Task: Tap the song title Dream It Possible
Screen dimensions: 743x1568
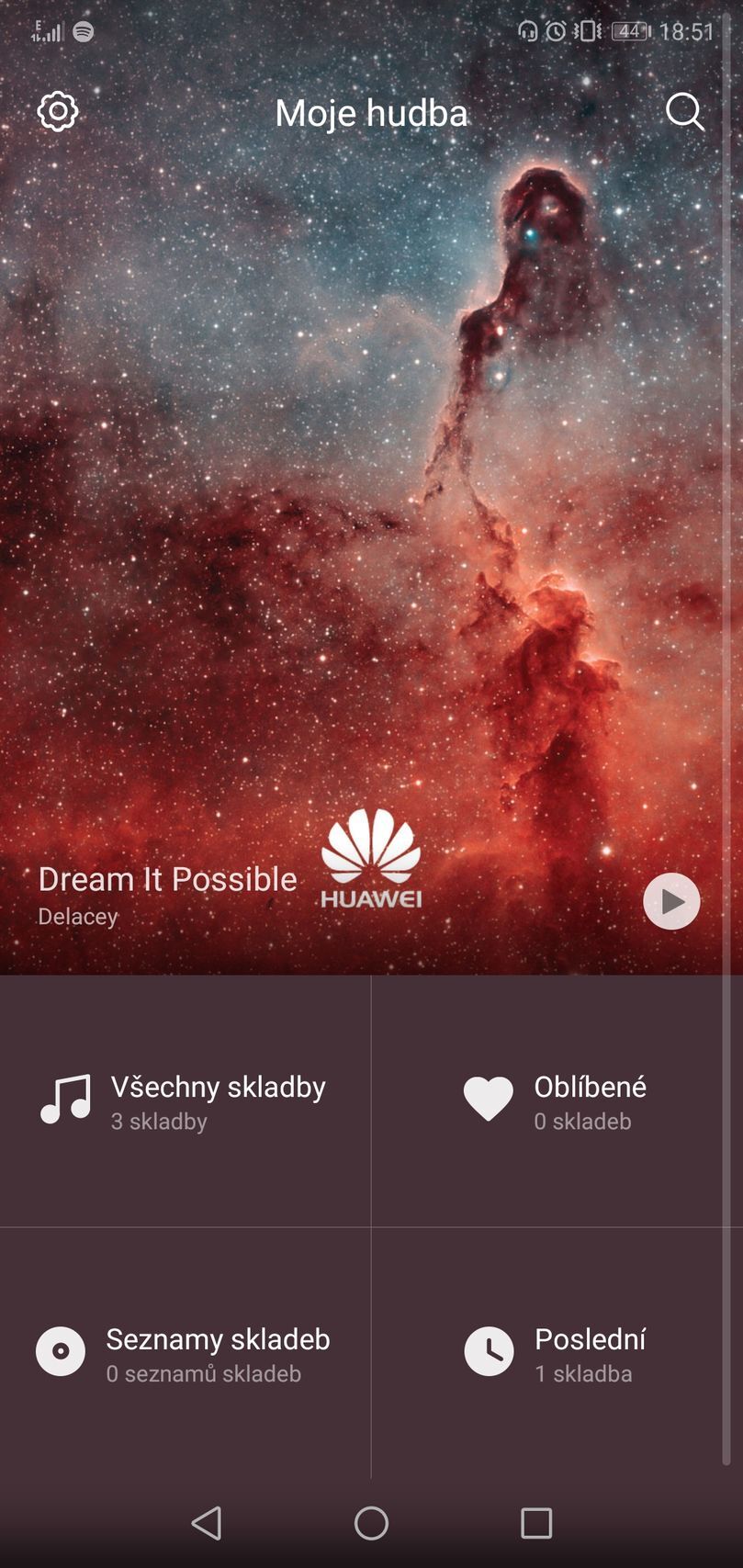Action: [x=167, y=879]
